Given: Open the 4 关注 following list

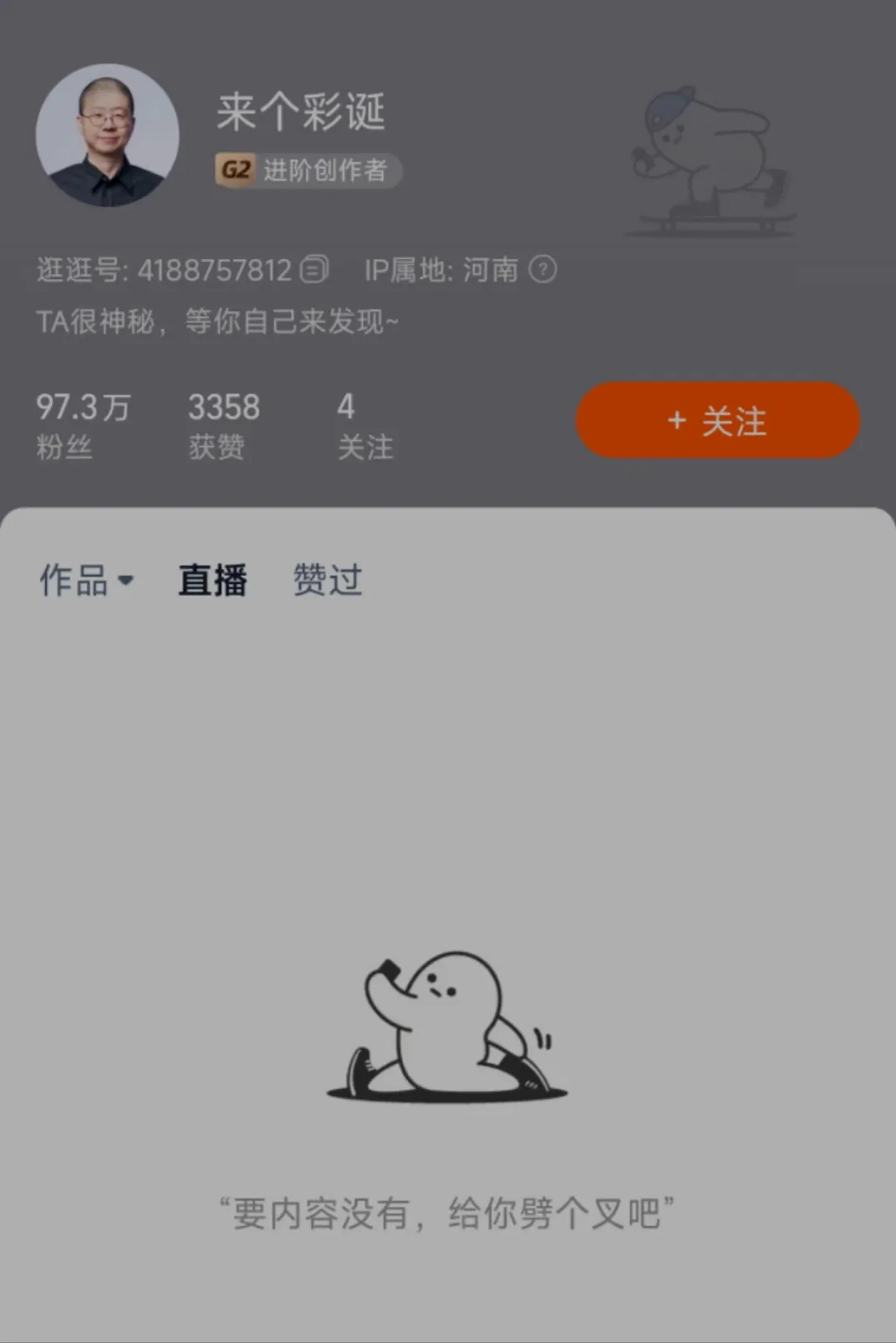Looking at the screenshot, I should click(364, 425).
